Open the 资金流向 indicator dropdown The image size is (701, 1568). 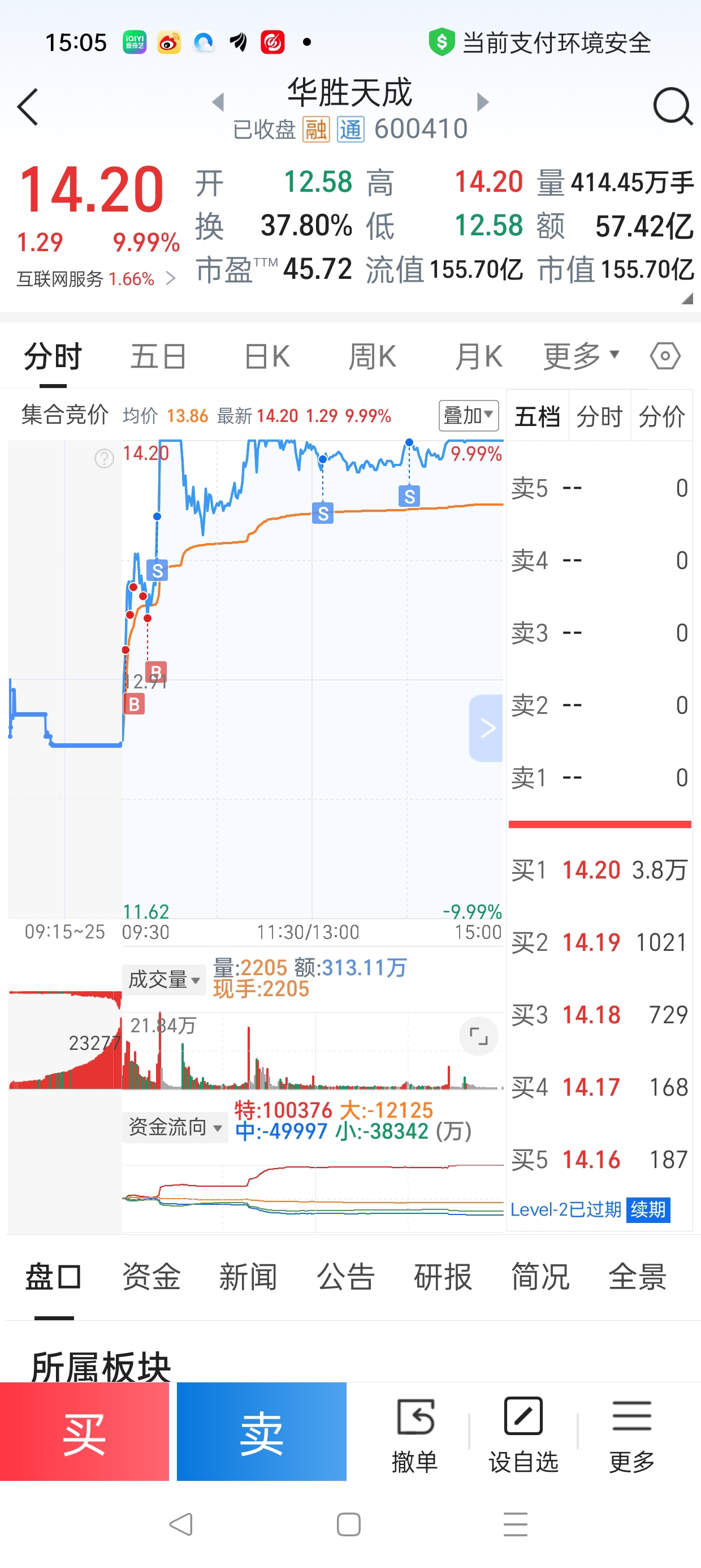[175, 1127]
